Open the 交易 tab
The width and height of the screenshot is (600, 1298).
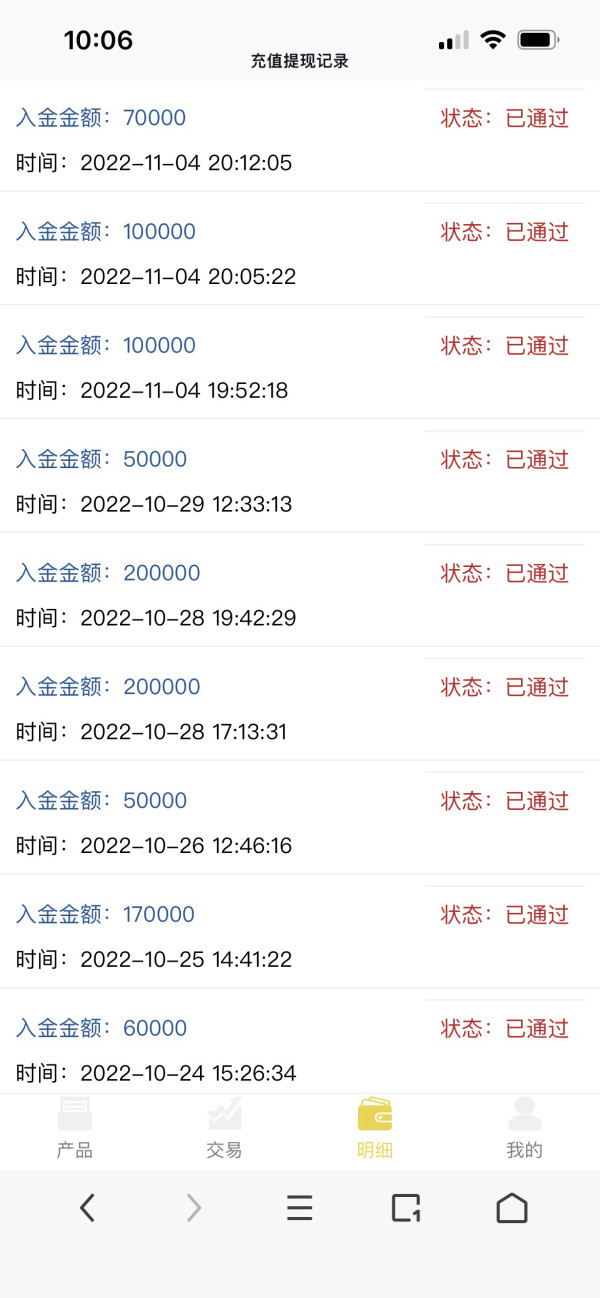(225, 1129)
